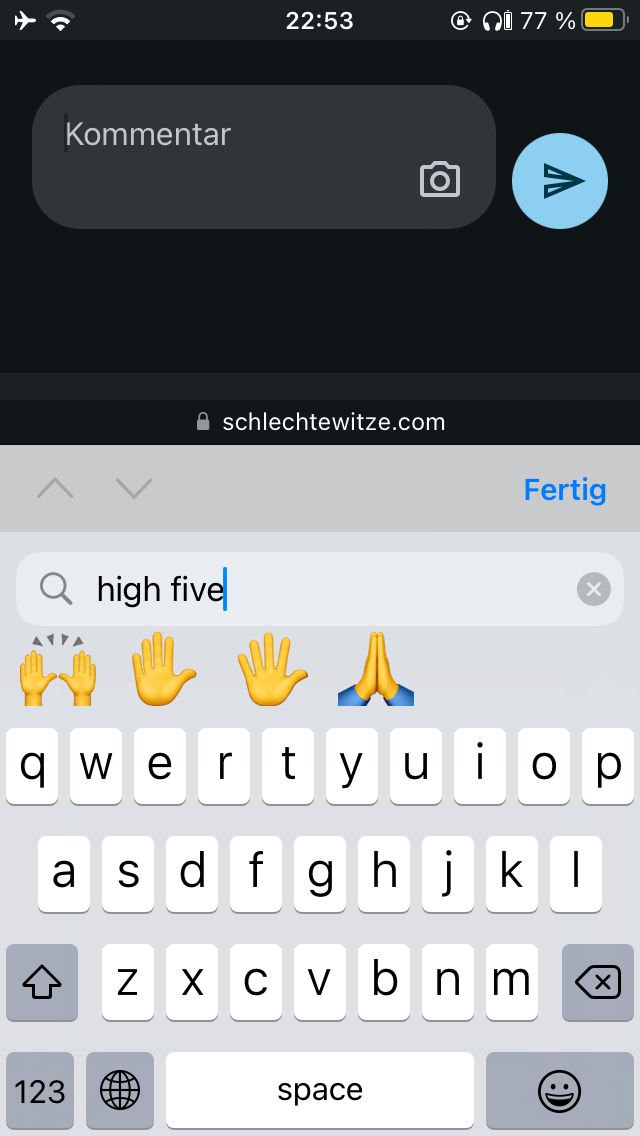This screenshot has height=1136, width=640.
Task: Insert the folded hands emoji
Action: 376,670
